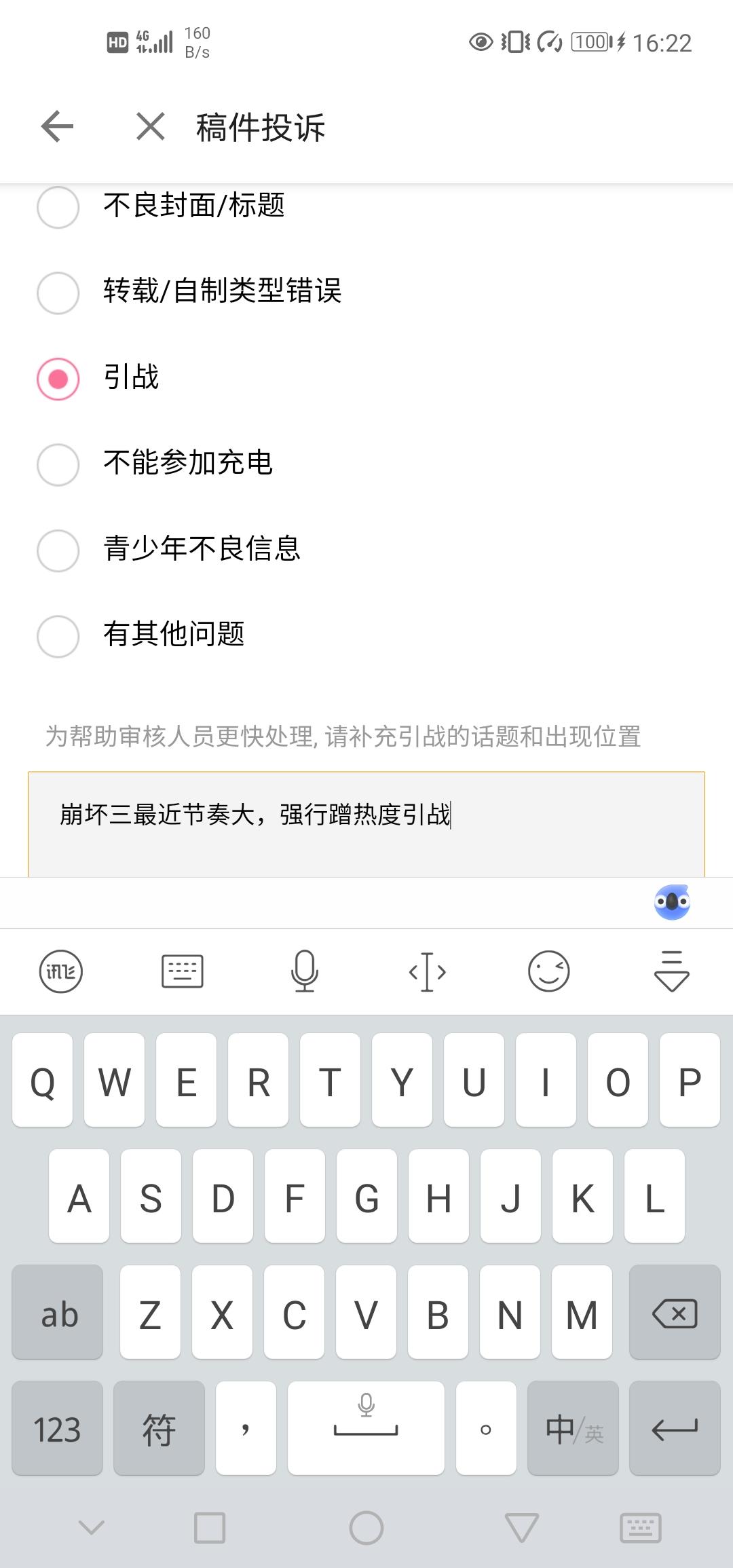Choose the 有其他问题 option
This screenshot has width=733, height=1568.
point(58,636)
